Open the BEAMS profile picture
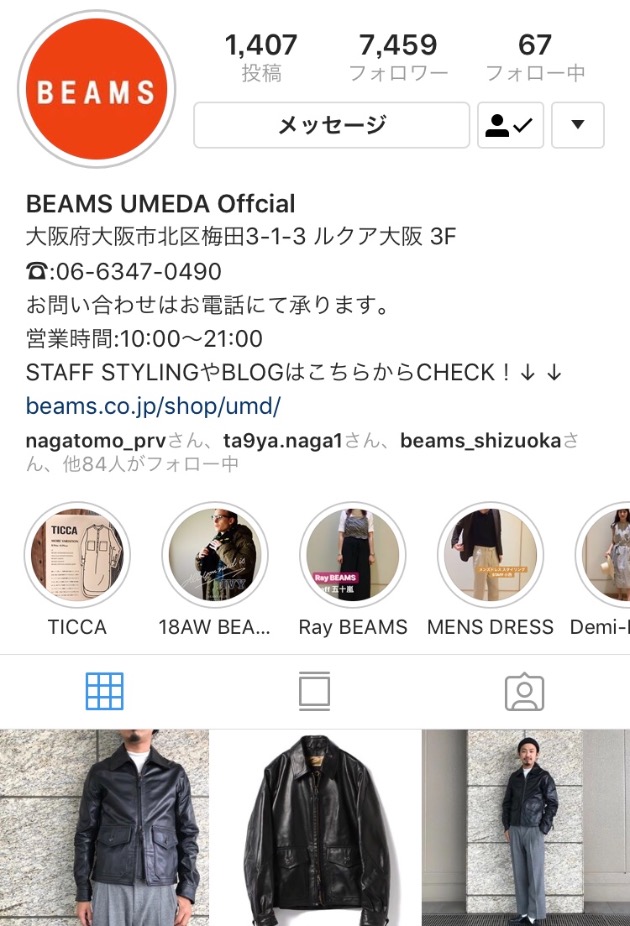 (97, 92)
